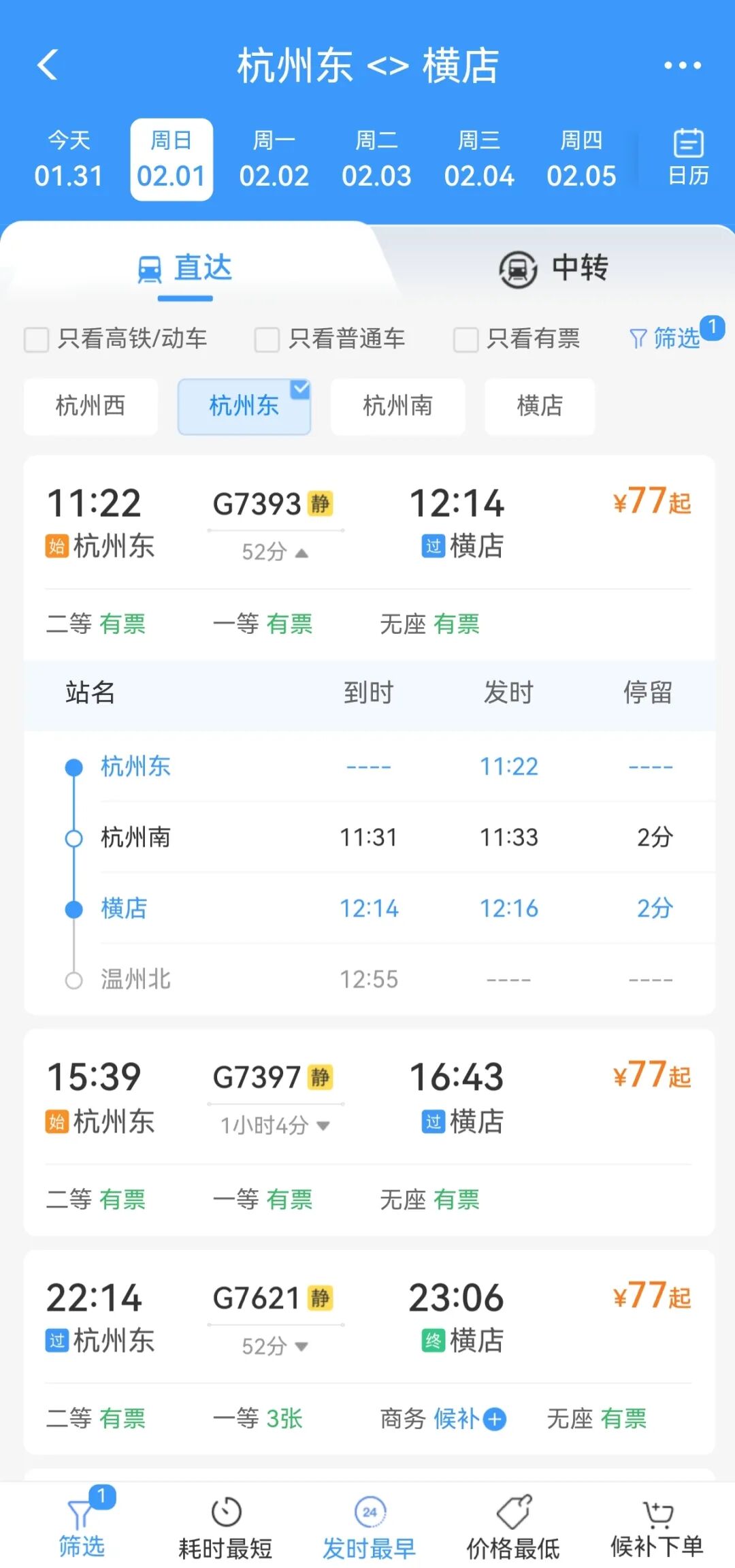Open 筛选 filter beside 只看有票
This screenshot has height=1568, width=735.
point(666,338)
